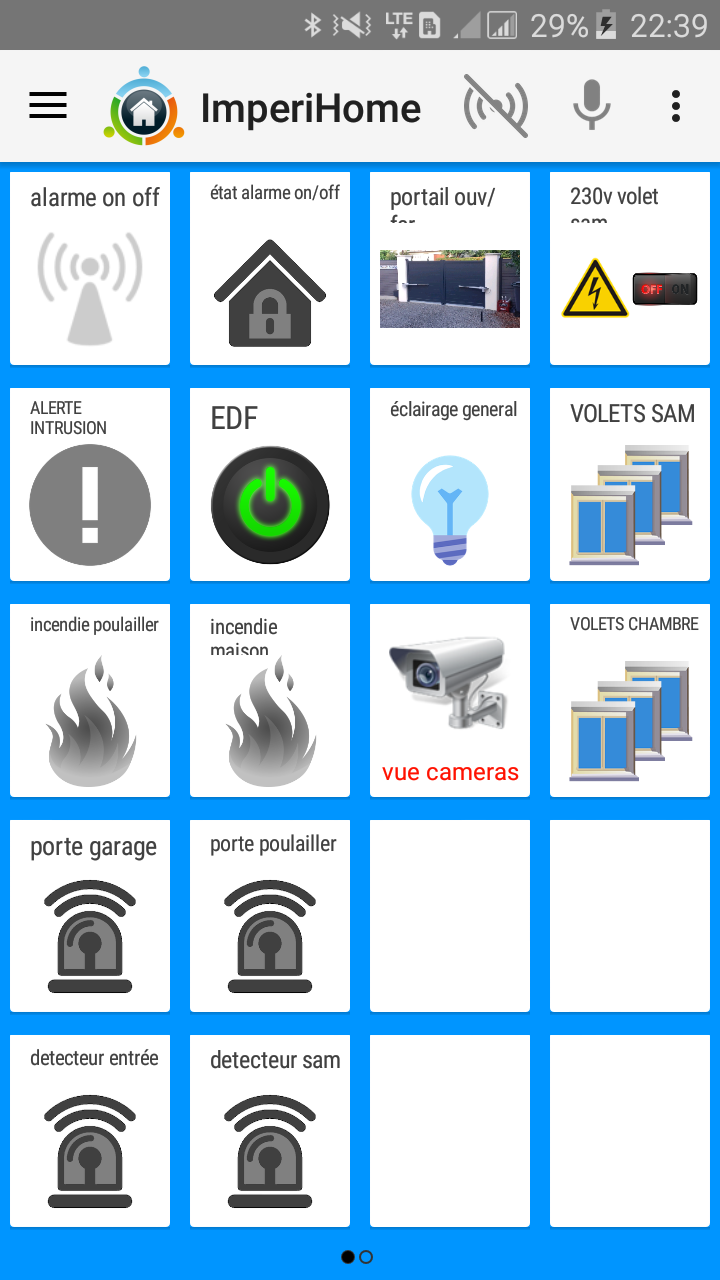Open the 'VOLETS SAM' shutters tile
The height and width of the screenshot is (1280, 720).
tap(630, 484)
